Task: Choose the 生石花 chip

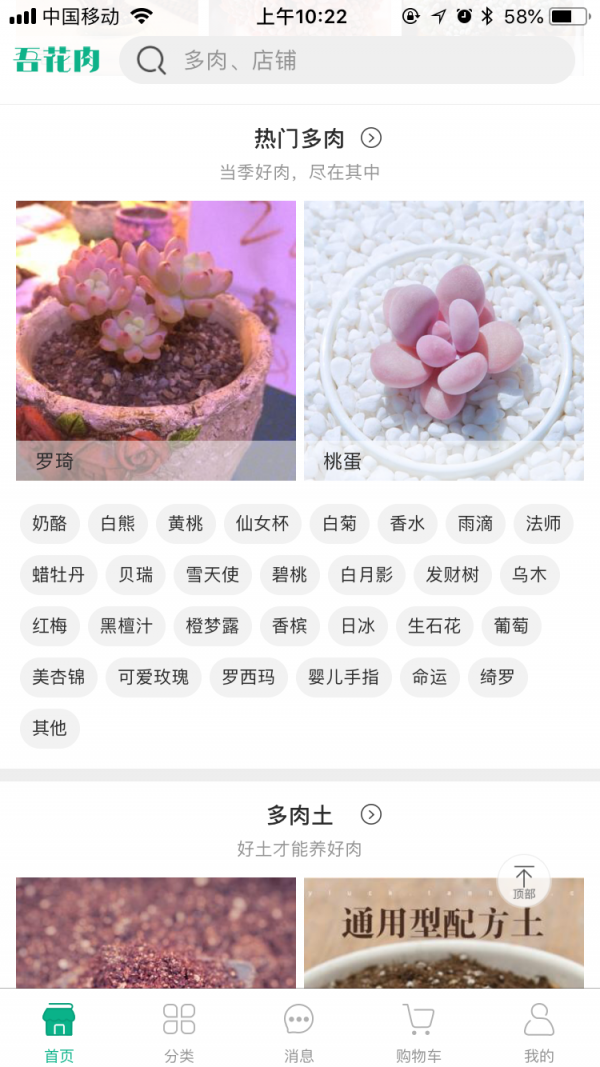Action: tap(434, 626)
